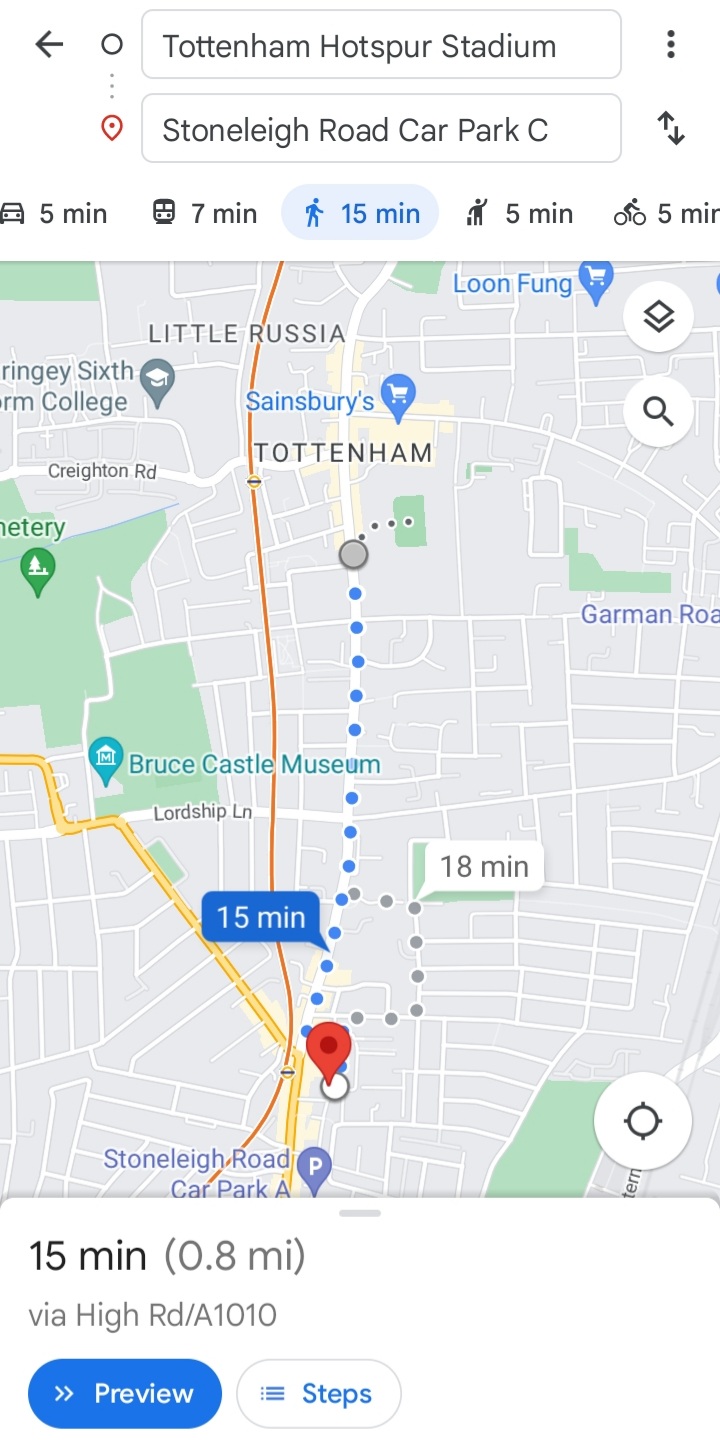Edit the Stoneleigh Road Car Park C destination
The image size is (720, 1452).
(x=380, y=129)
